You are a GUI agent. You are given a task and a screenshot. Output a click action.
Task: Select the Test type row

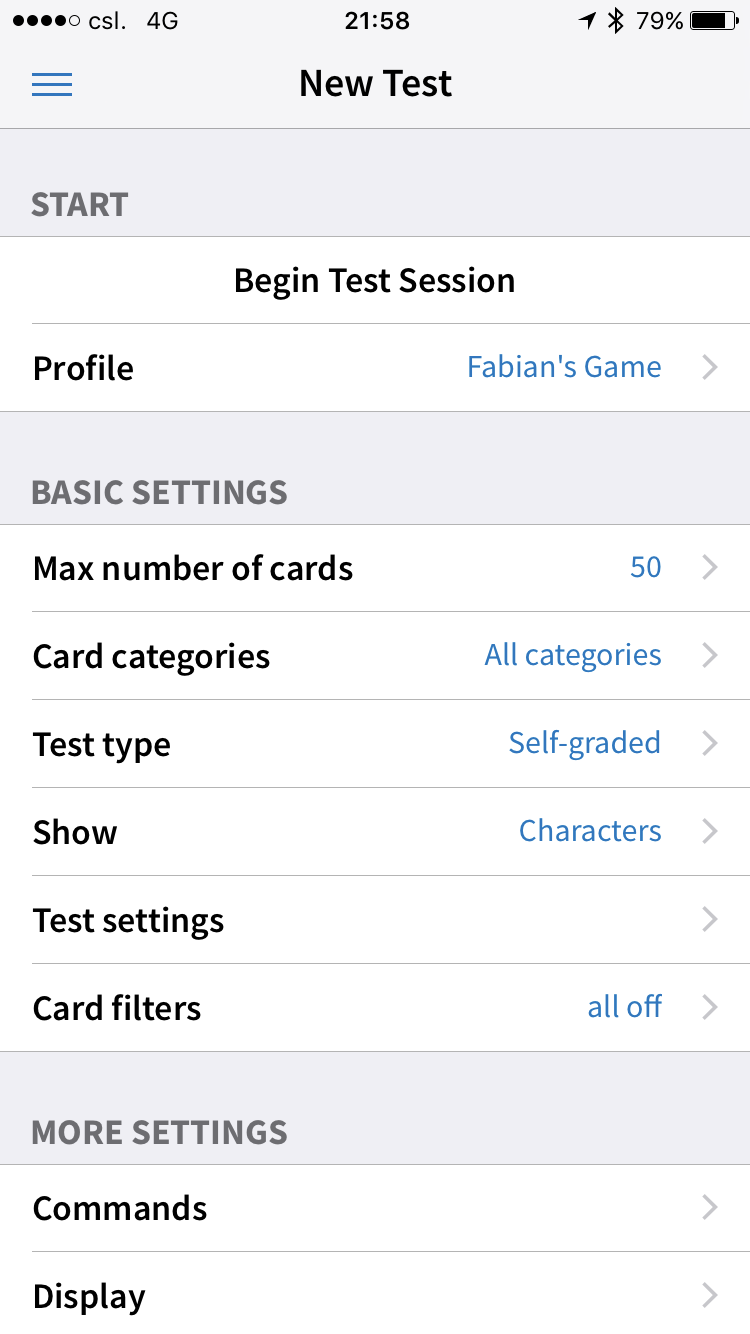(375, 744)
